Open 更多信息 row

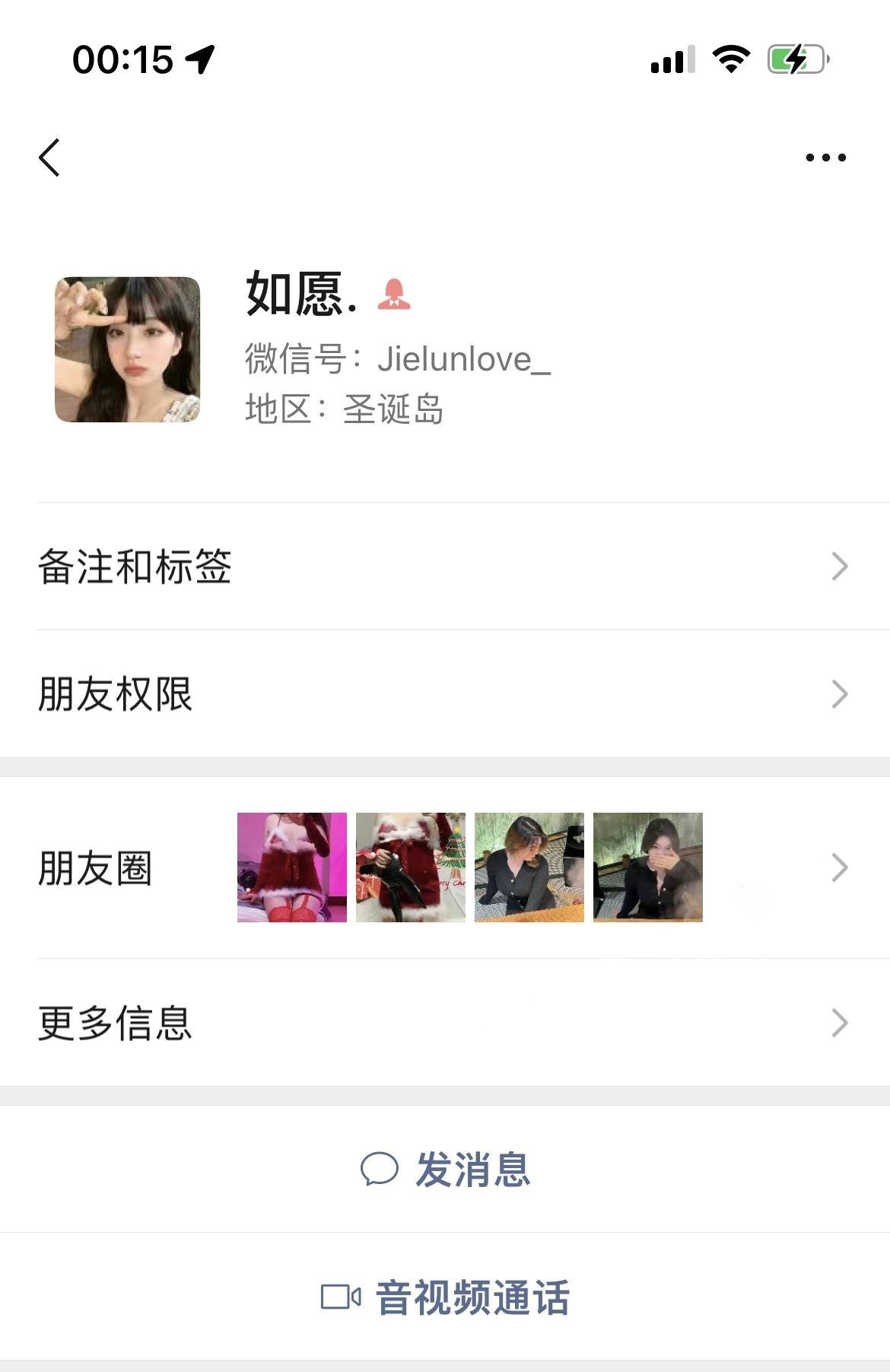445,1023
